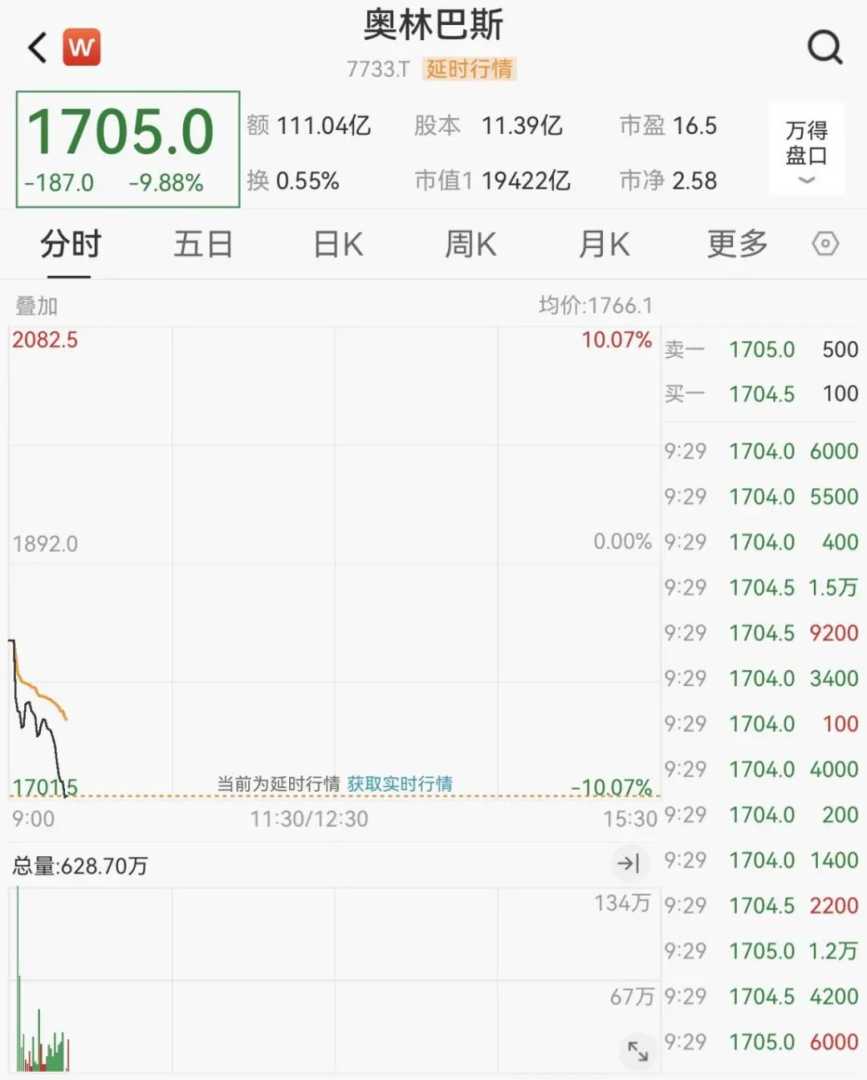The width and height of the screenshot is (867, 1080).
Task: Switch to the 分时 tab
Action: click(x=71, y=244)
